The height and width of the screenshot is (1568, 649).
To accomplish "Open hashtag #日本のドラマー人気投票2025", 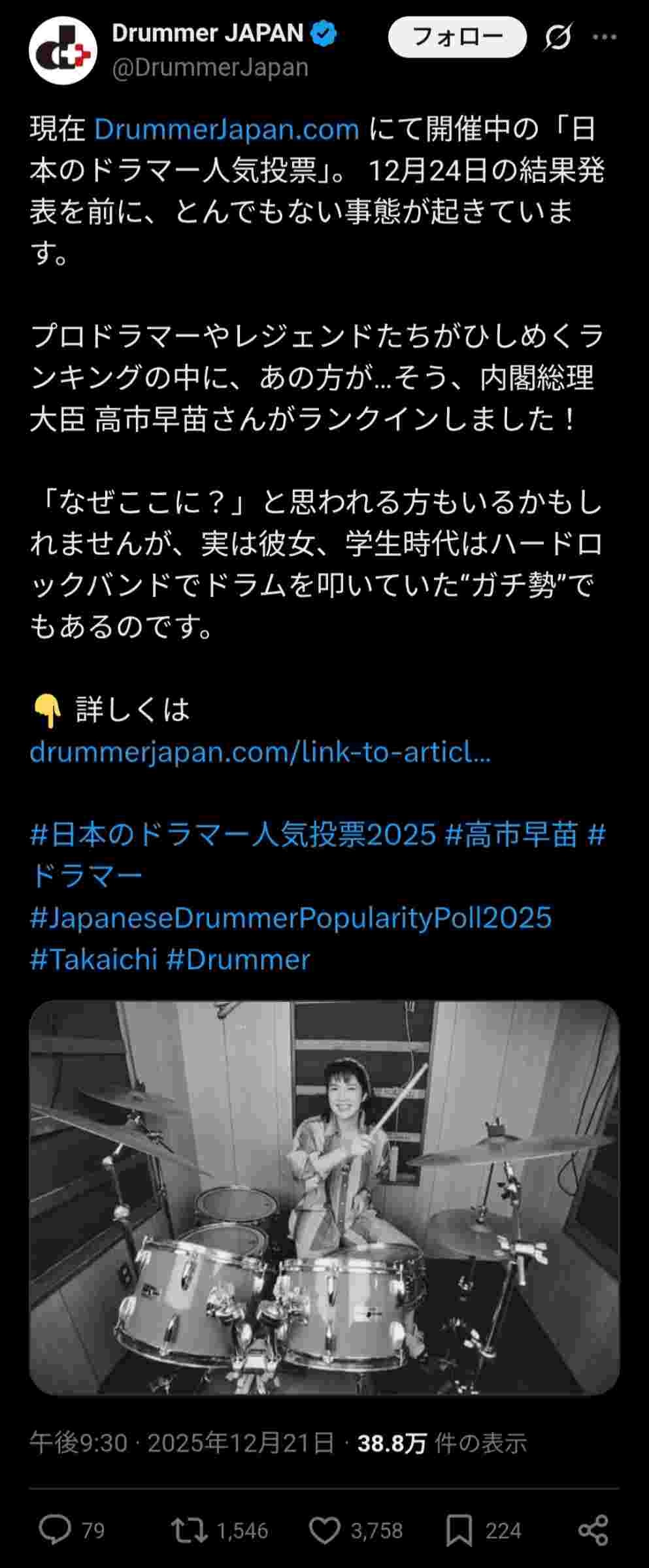I will 233,834.
